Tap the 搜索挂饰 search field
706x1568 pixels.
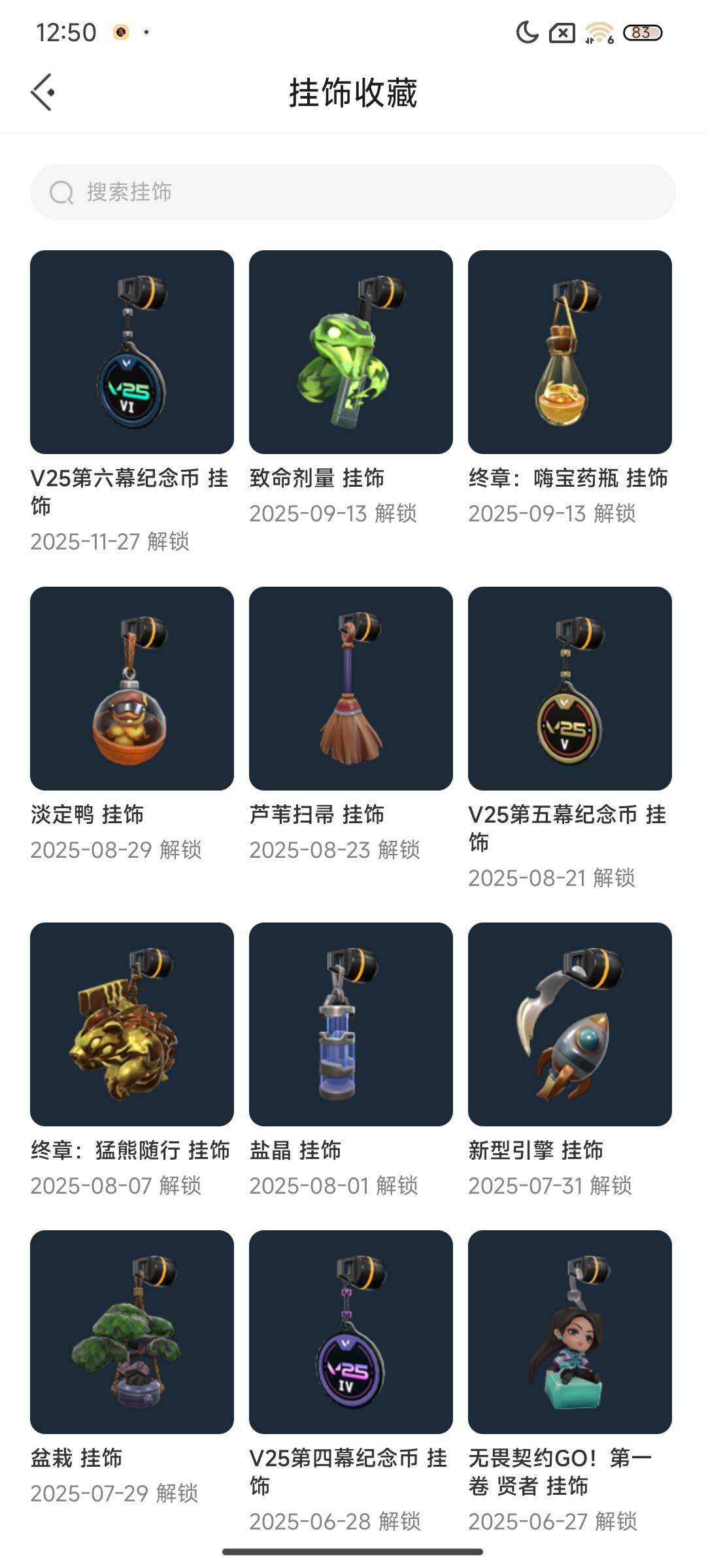coord(353,192)
